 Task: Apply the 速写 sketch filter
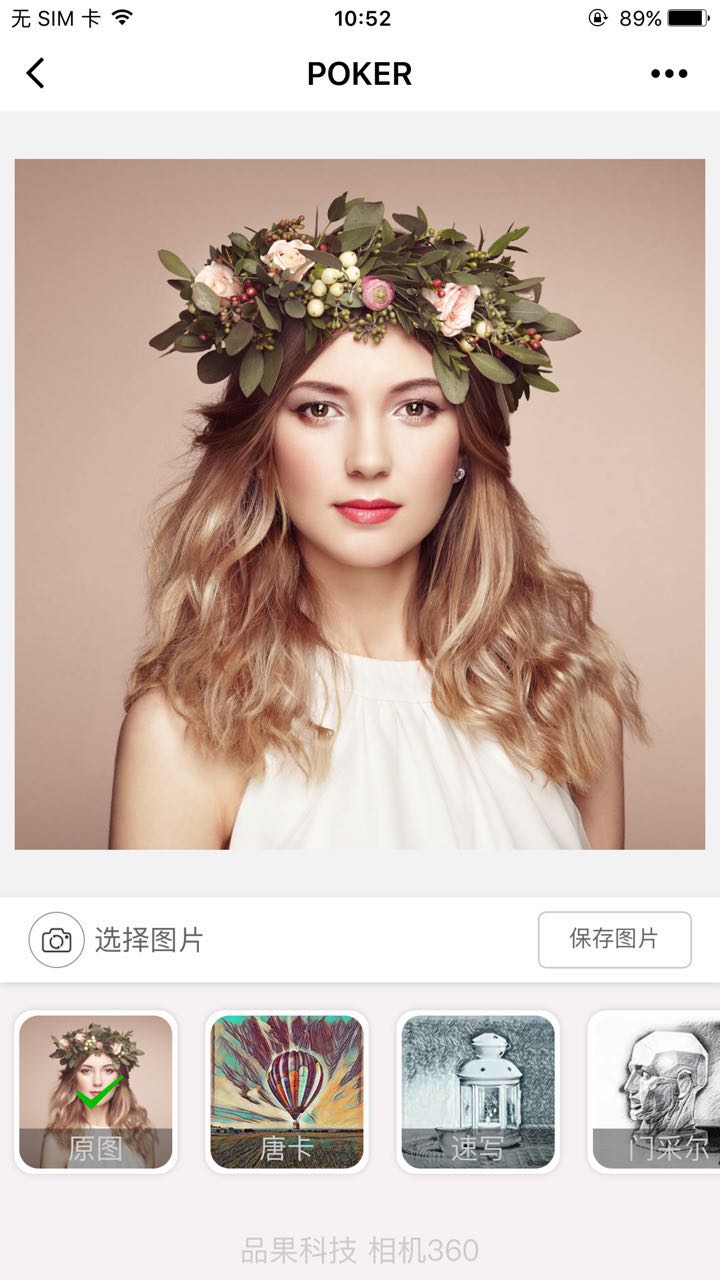point(478,1091)
